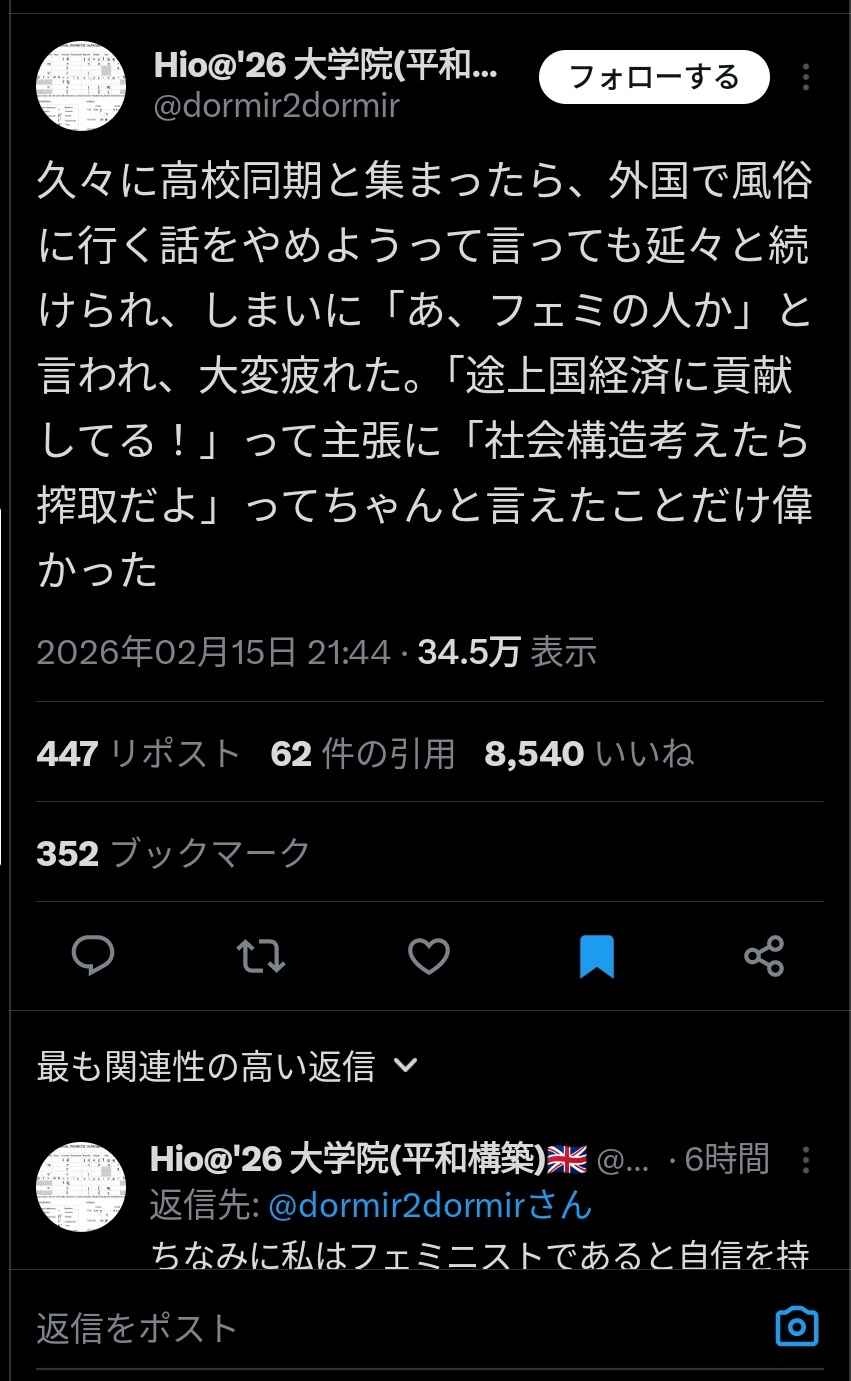851x1381 pixels.
Task: Reply to the post via comment icon
Action: (x=94, y=956)
